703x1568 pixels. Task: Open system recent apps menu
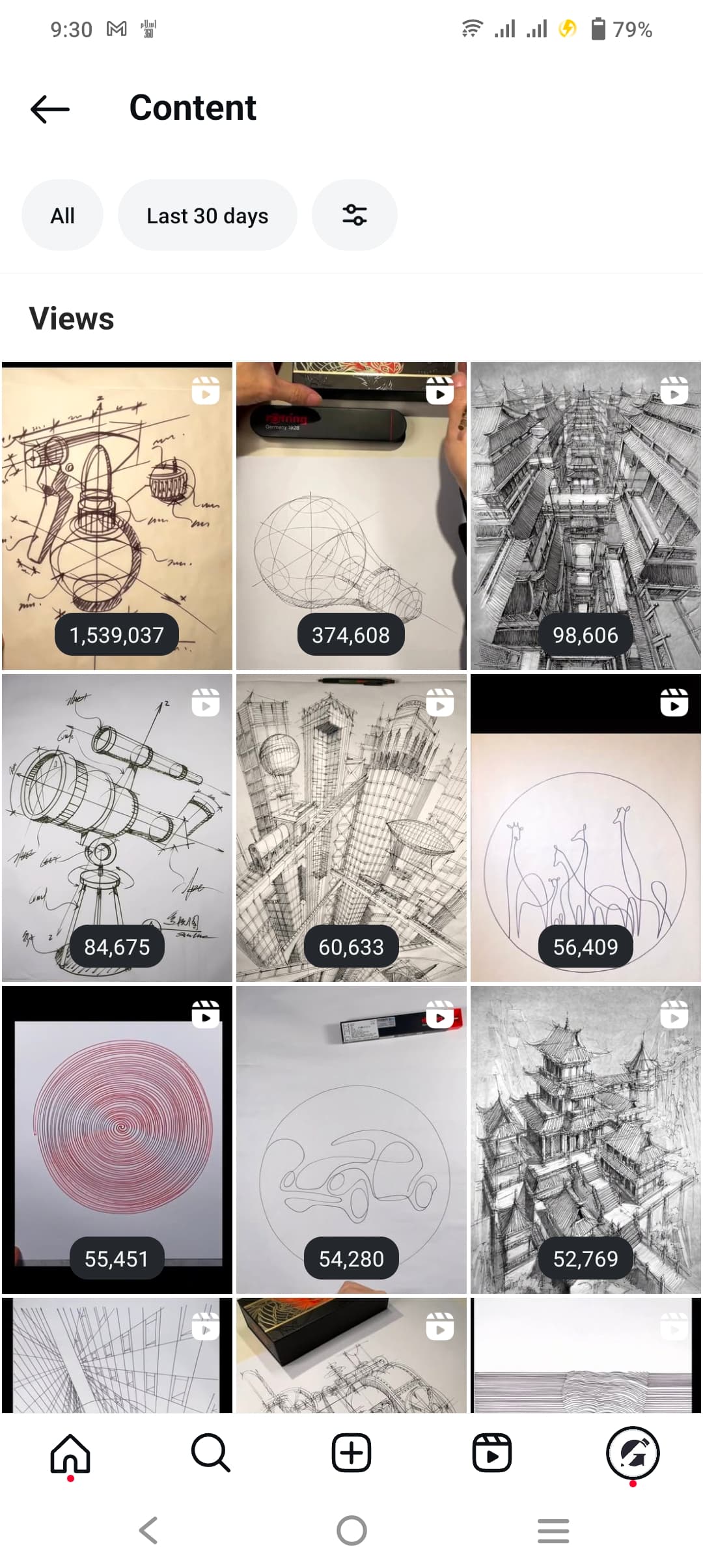coord(553,1530)
